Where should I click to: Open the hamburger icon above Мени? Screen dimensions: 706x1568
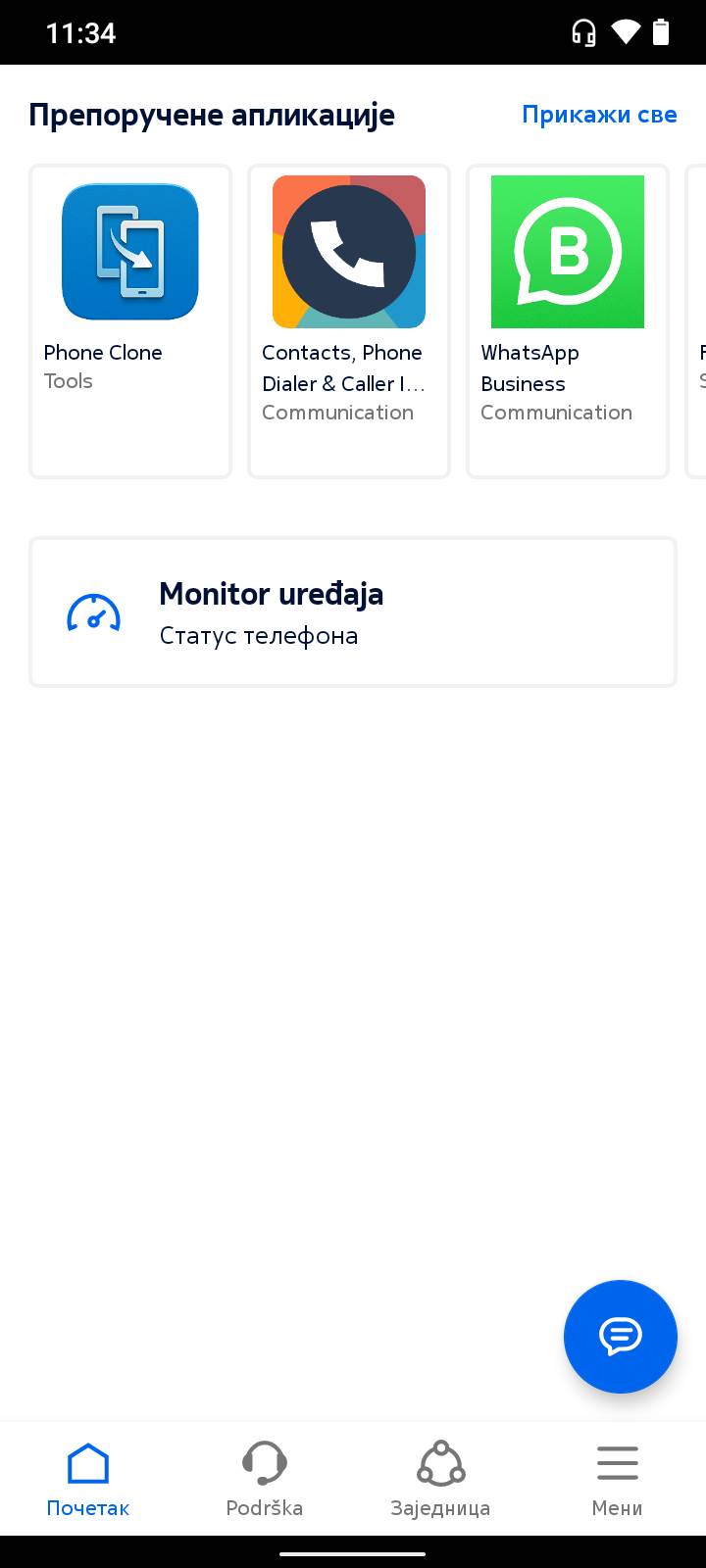coord(617,1461)
